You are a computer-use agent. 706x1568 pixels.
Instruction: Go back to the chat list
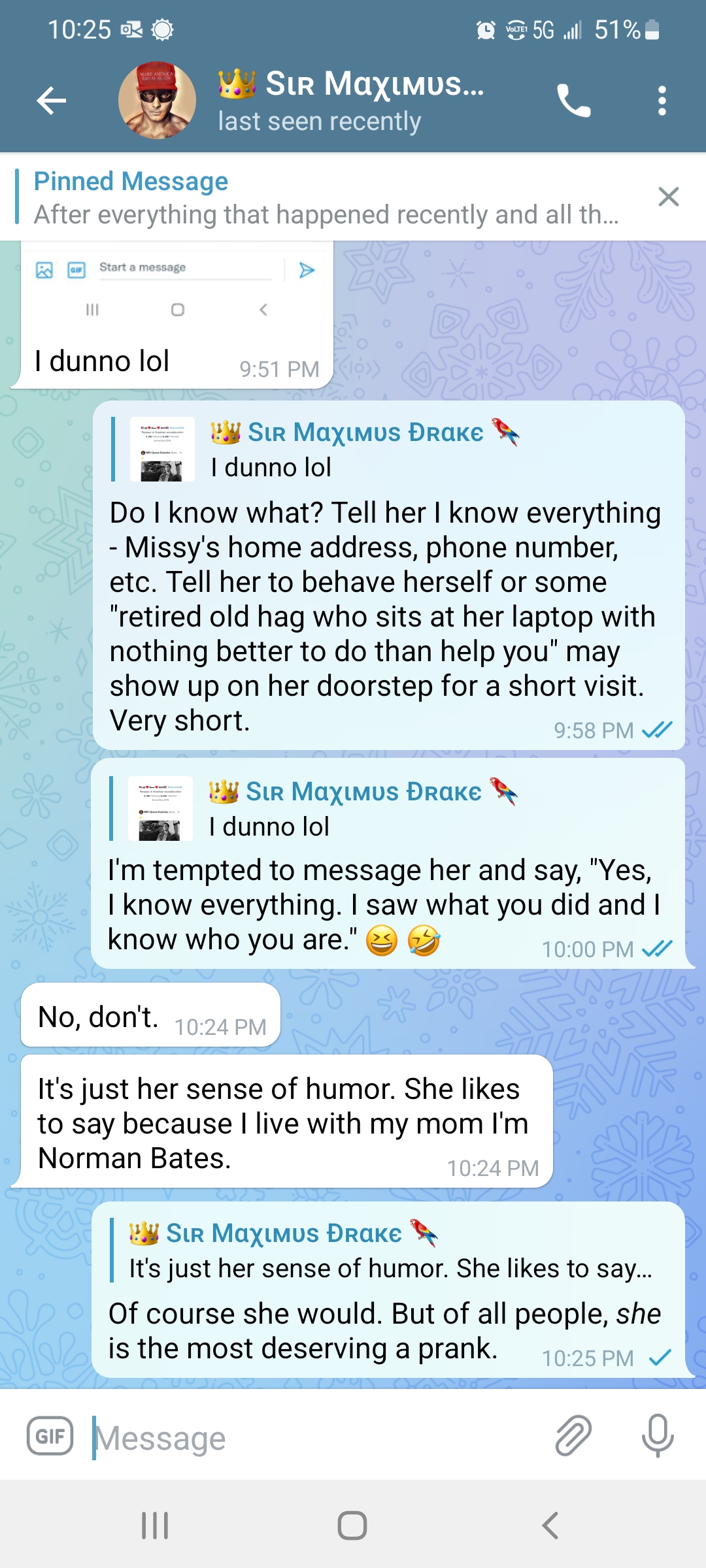tap(51, 101)
